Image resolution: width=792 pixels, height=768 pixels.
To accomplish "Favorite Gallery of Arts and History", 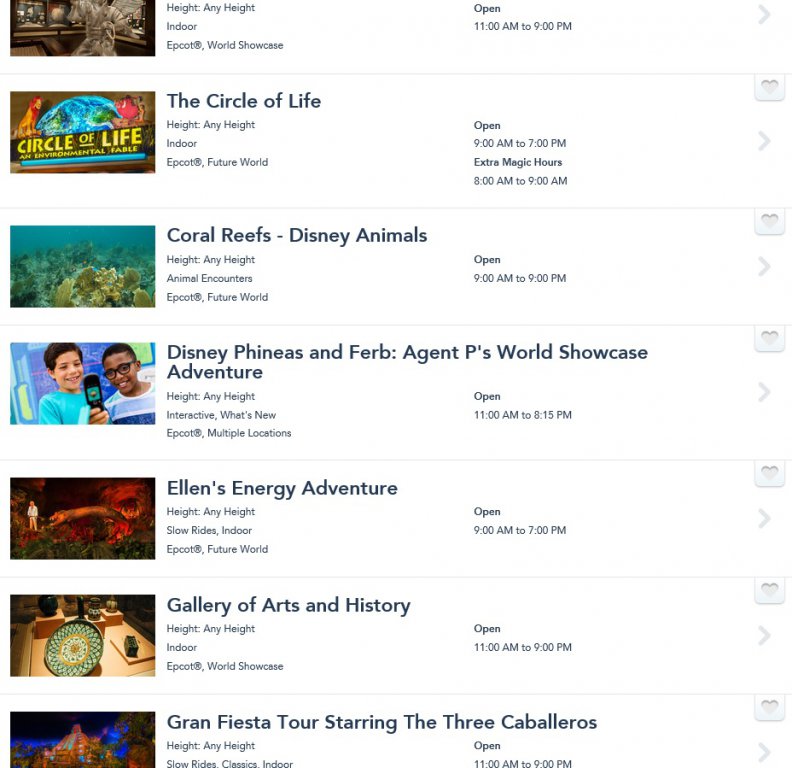I will click(769, 591).
